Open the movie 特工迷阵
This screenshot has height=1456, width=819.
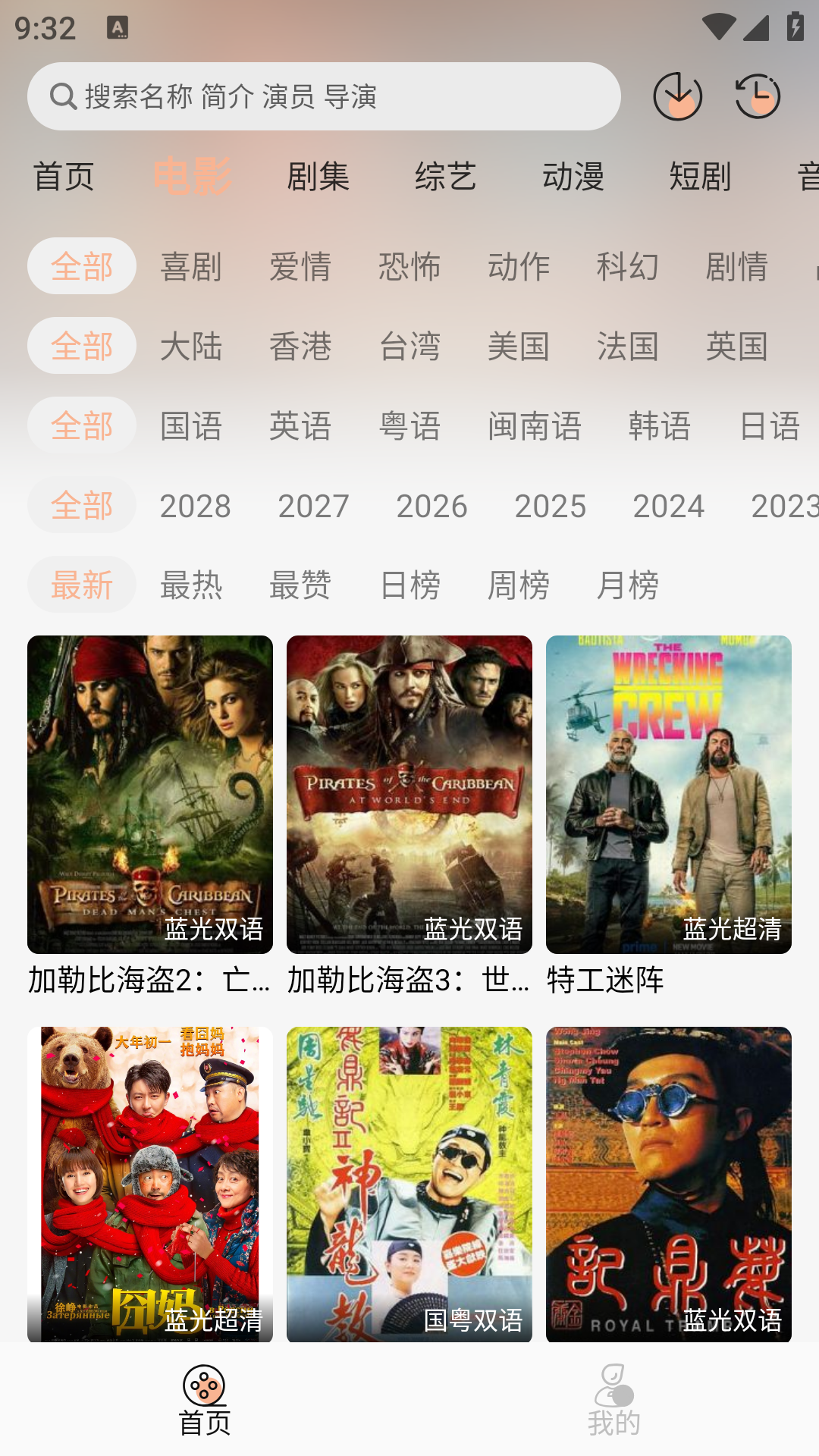669,795
